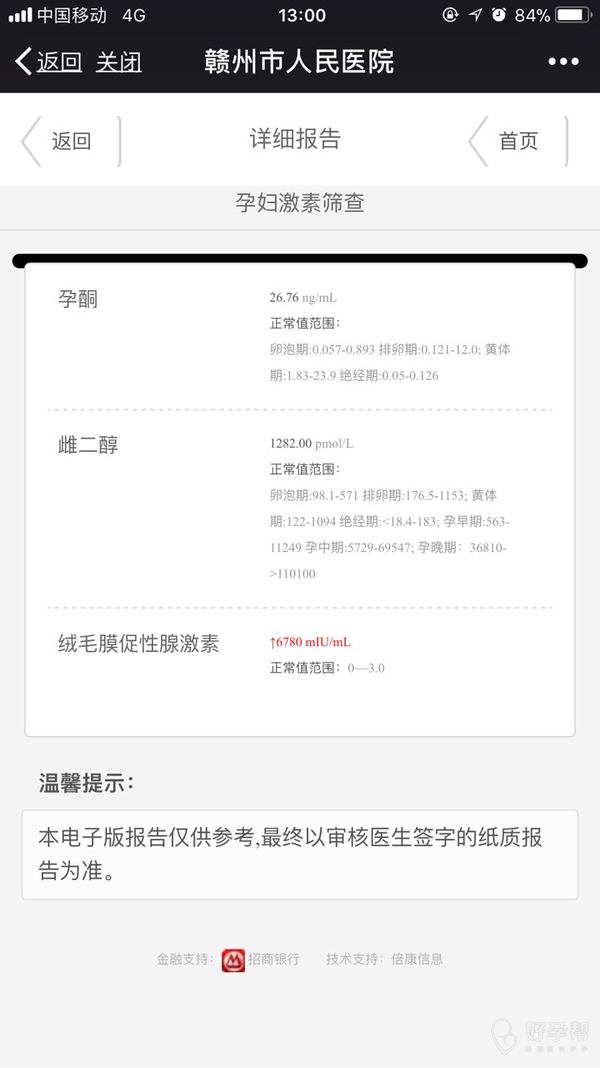Open the three-dot overflow menu
The width and height of the screenshot is (600, 1068).
point(563,62)
